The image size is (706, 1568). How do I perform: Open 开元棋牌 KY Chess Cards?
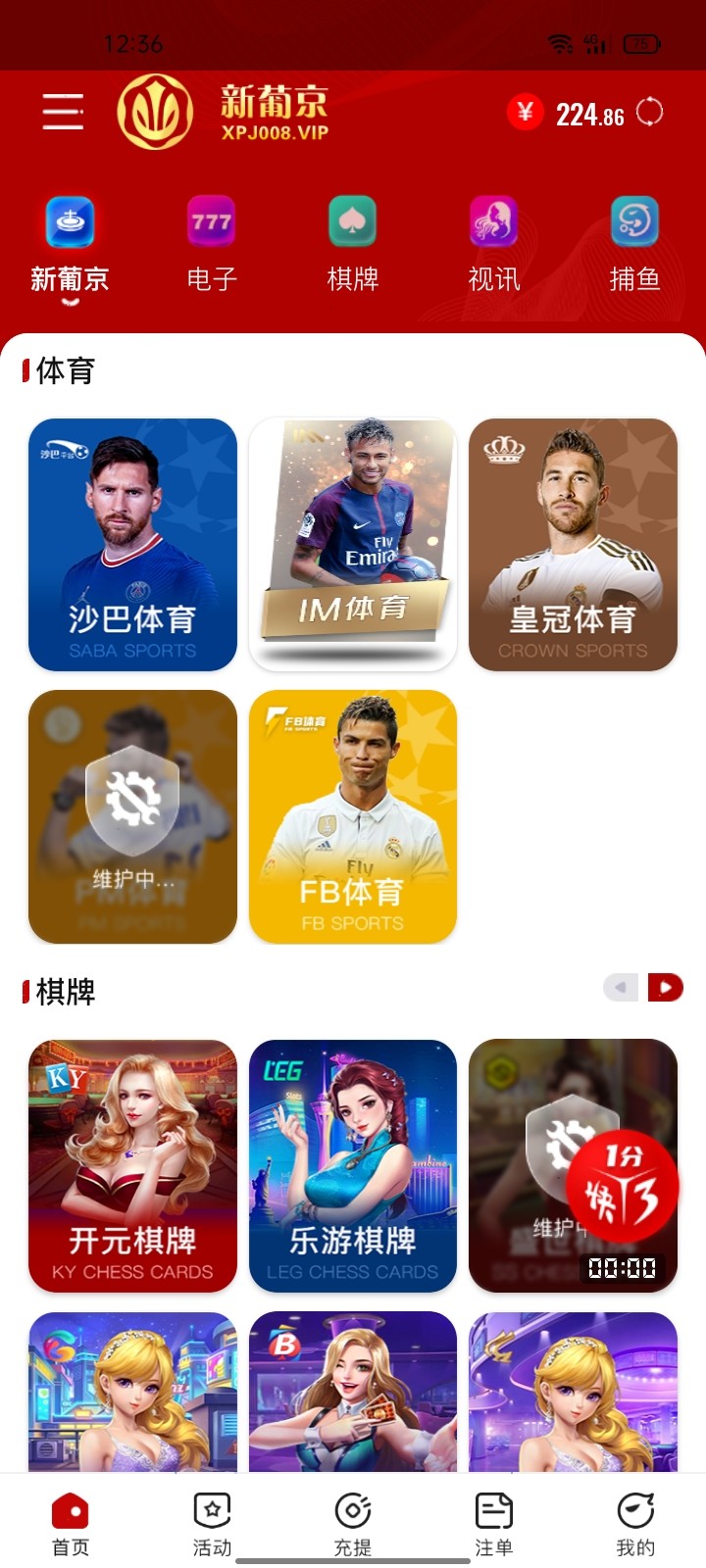[132, 1165]
